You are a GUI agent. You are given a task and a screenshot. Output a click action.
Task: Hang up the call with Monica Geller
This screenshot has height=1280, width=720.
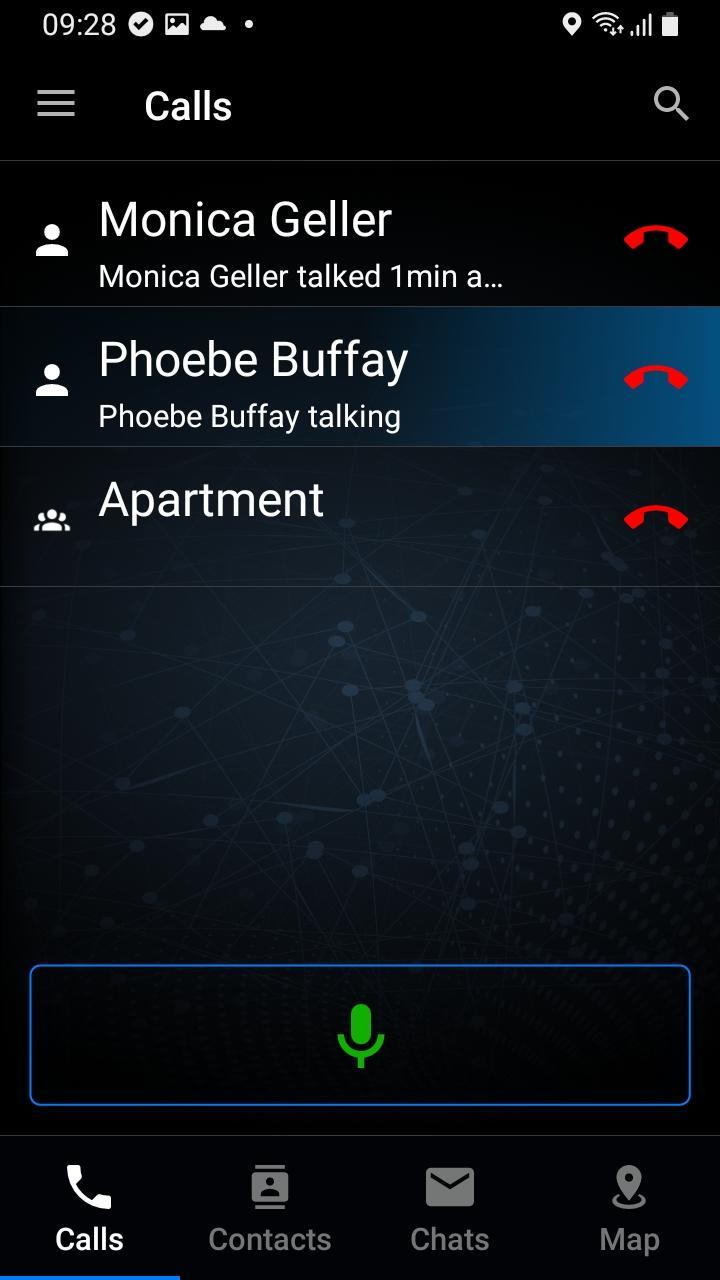point(656,238)
